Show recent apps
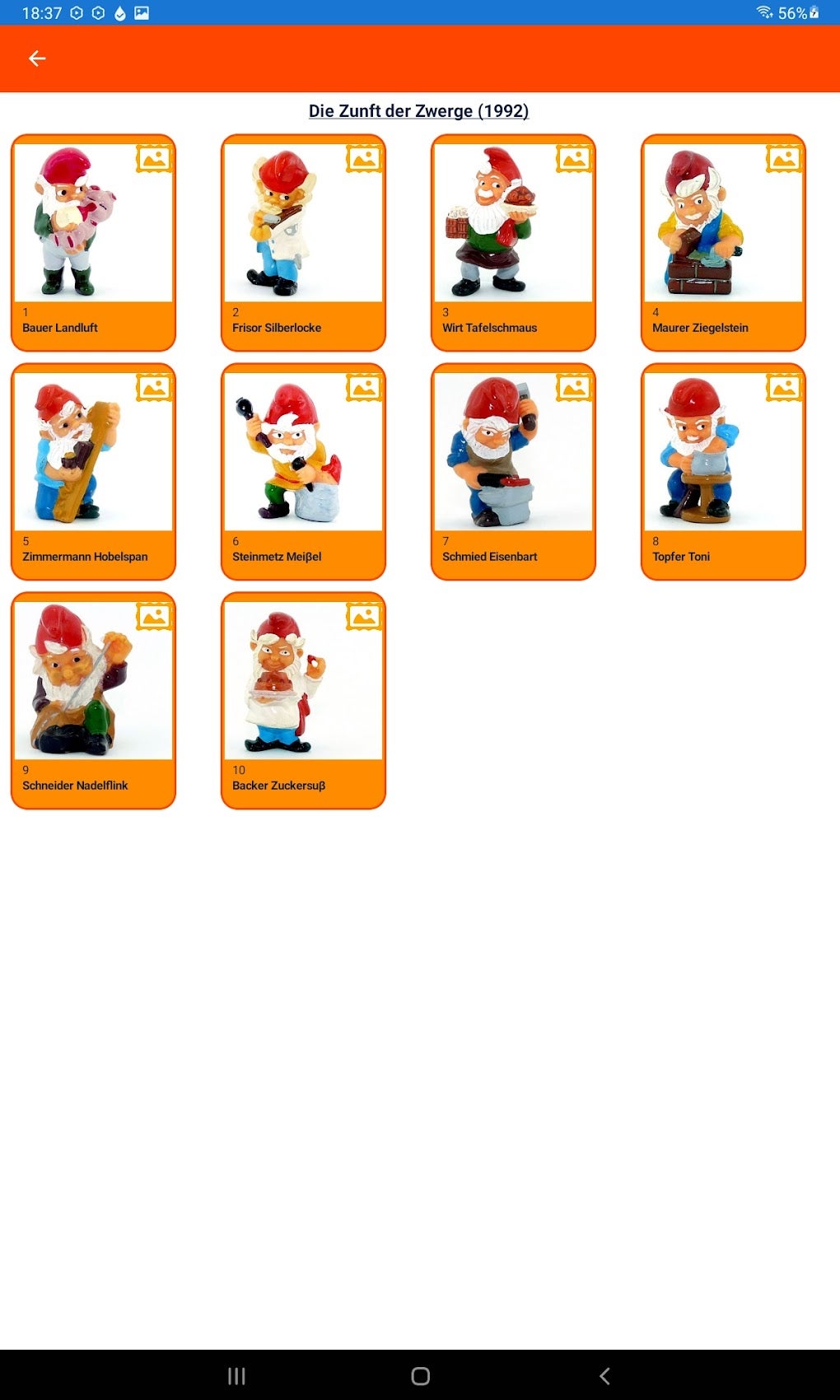Screen dimensions: 840x1400 click(236, 1376)
